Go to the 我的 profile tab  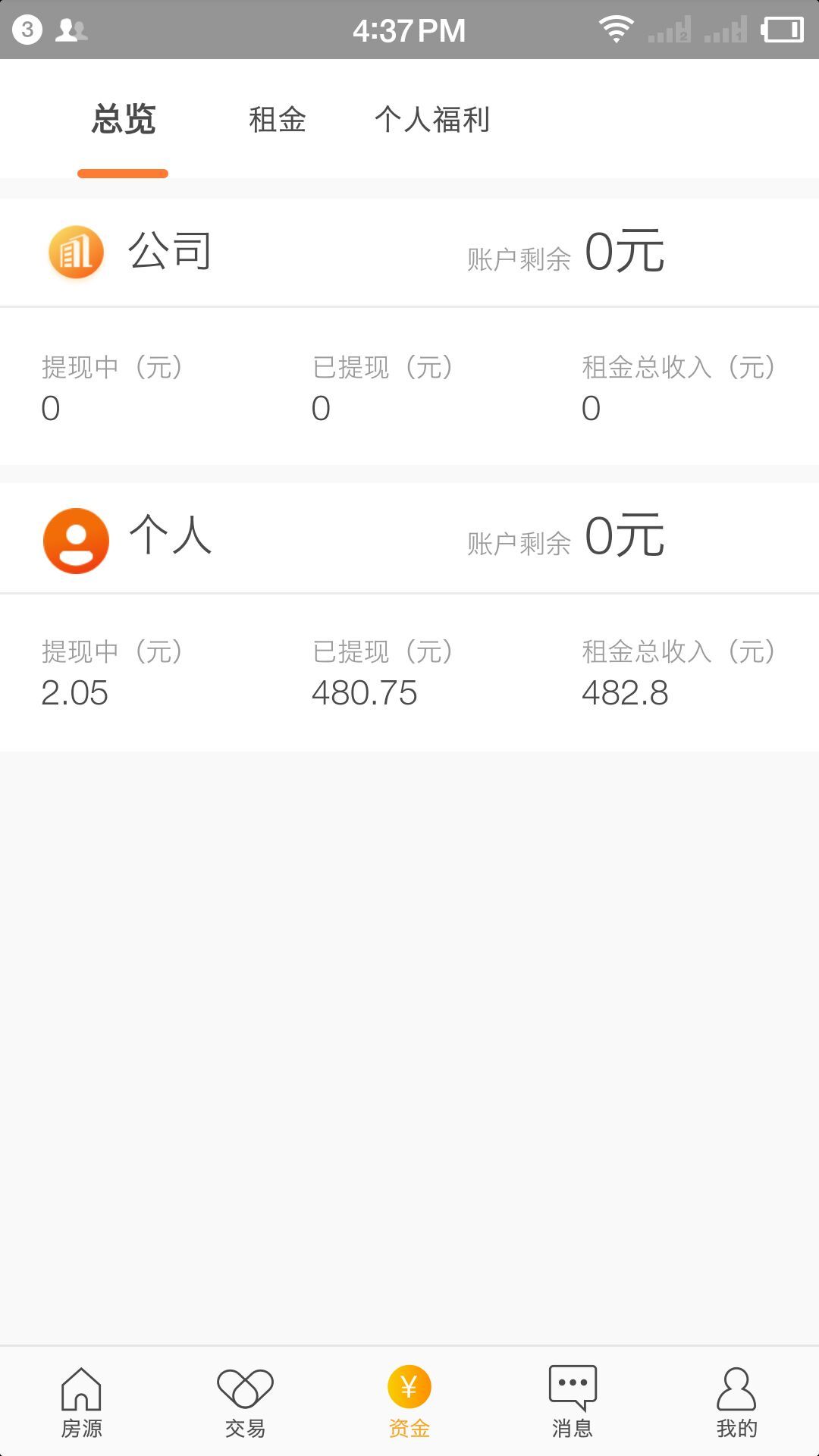click(736, 1402)
